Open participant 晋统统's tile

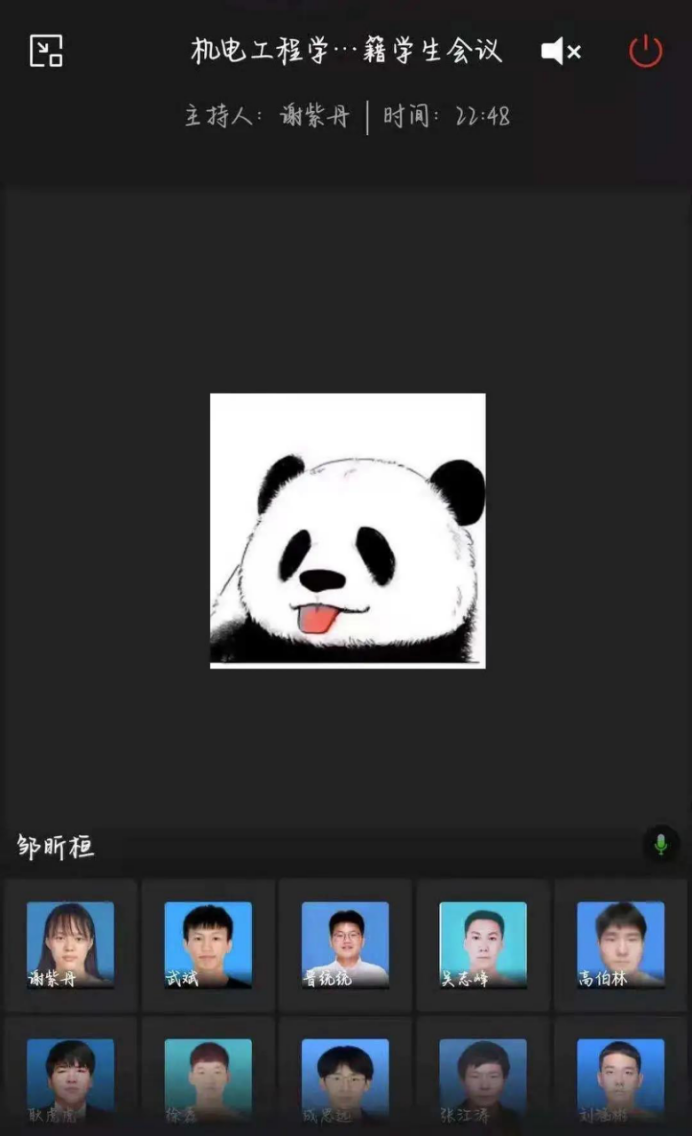click(345, 945)
